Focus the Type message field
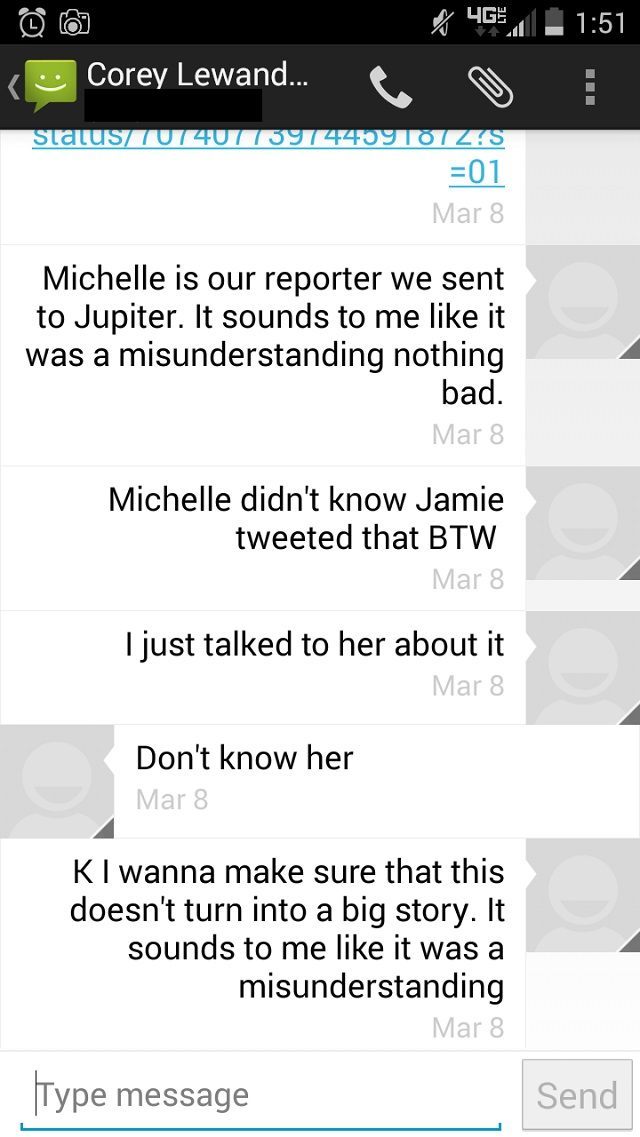The width and height of the screenshot is (640, 1137). [261, 1095]
